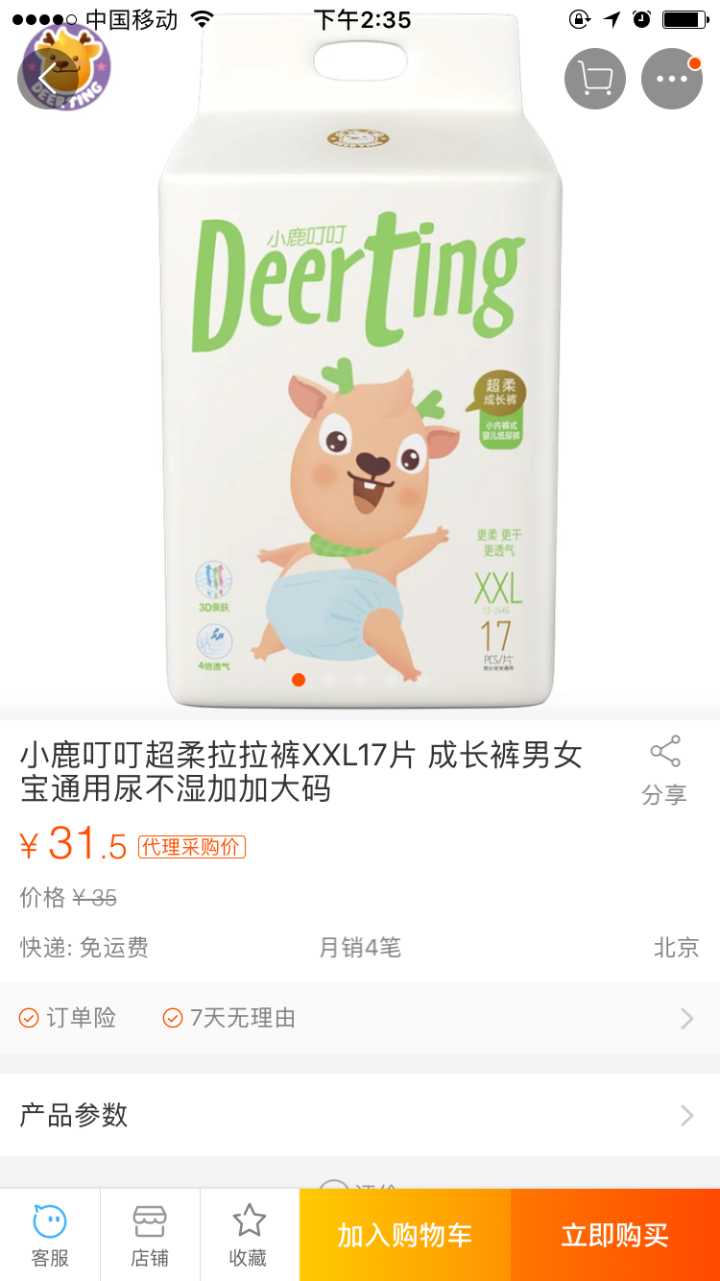Go back using the top-left arrow
This screenshot has width=720, height=1281.
click(x=47, y=77)
